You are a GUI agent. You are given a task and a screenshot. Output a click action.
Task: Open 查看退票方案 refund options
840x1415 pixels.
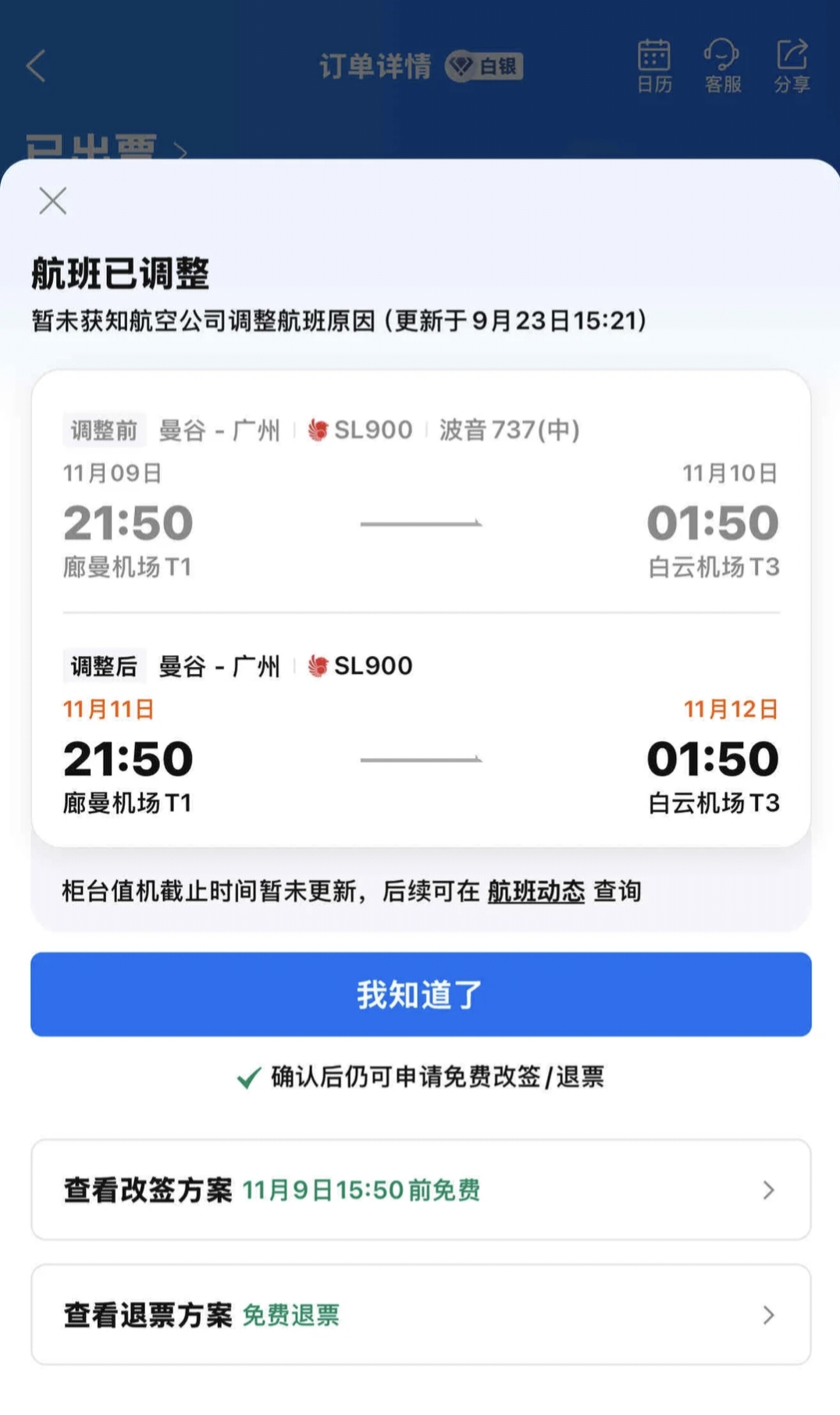point(421,1314)
